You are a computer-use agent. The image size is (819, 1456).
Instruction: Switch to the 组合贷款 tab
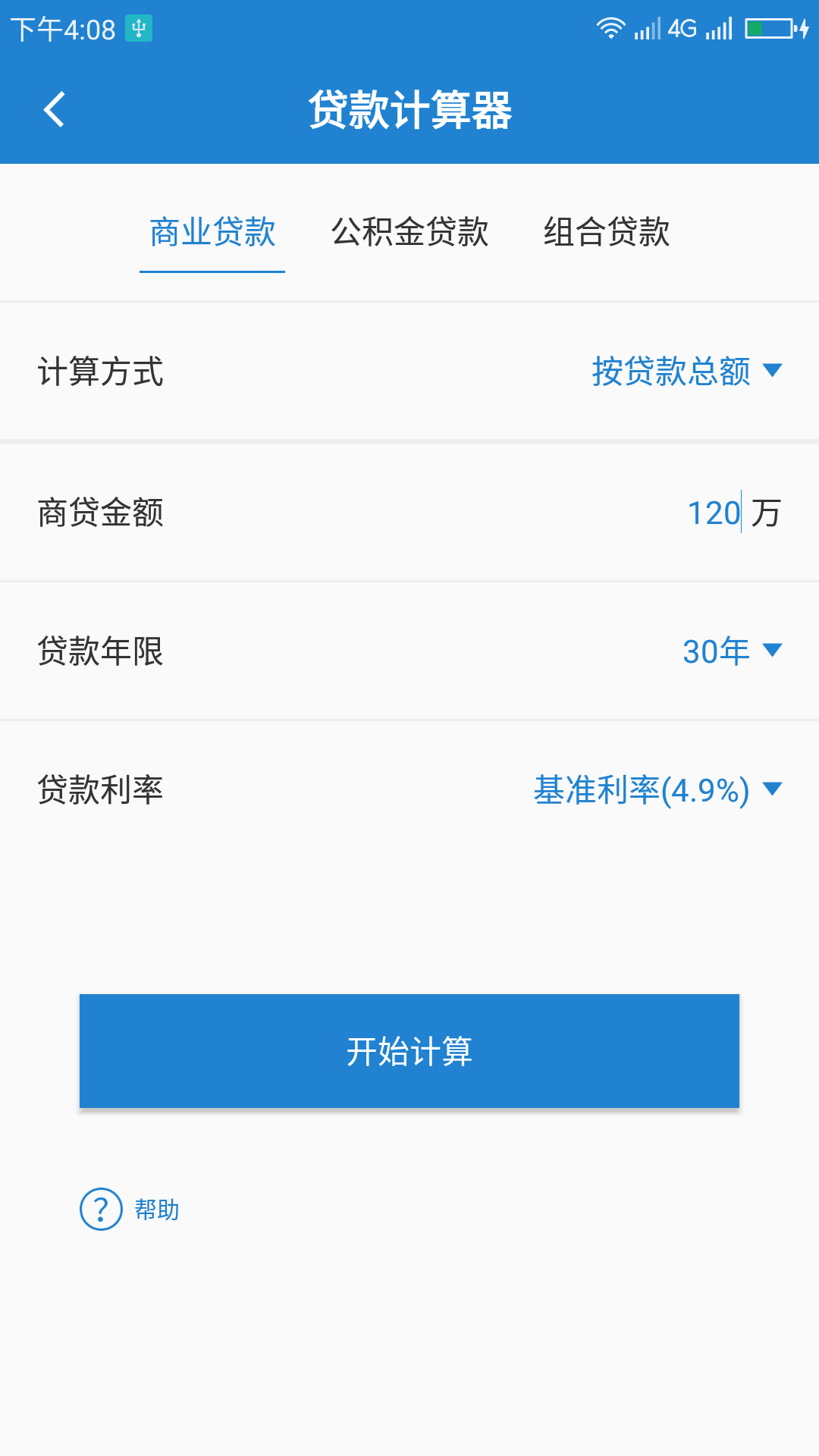(x=606, y=234)
